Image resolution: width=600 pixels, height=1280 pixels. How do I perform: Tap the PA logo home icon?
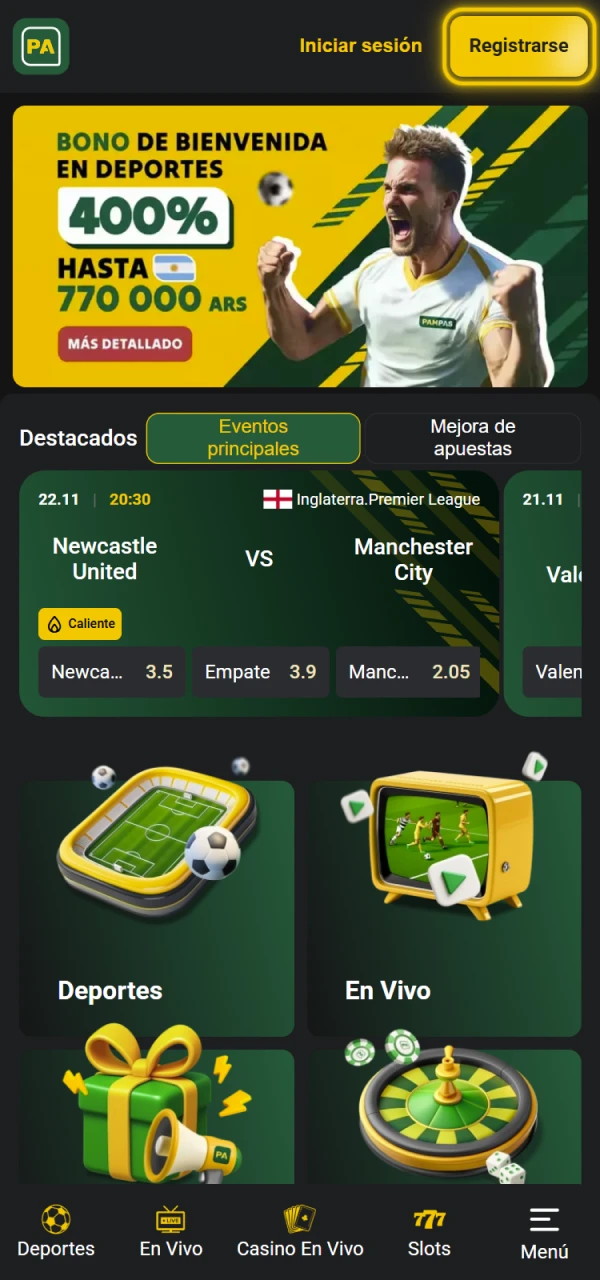[41, 46]
